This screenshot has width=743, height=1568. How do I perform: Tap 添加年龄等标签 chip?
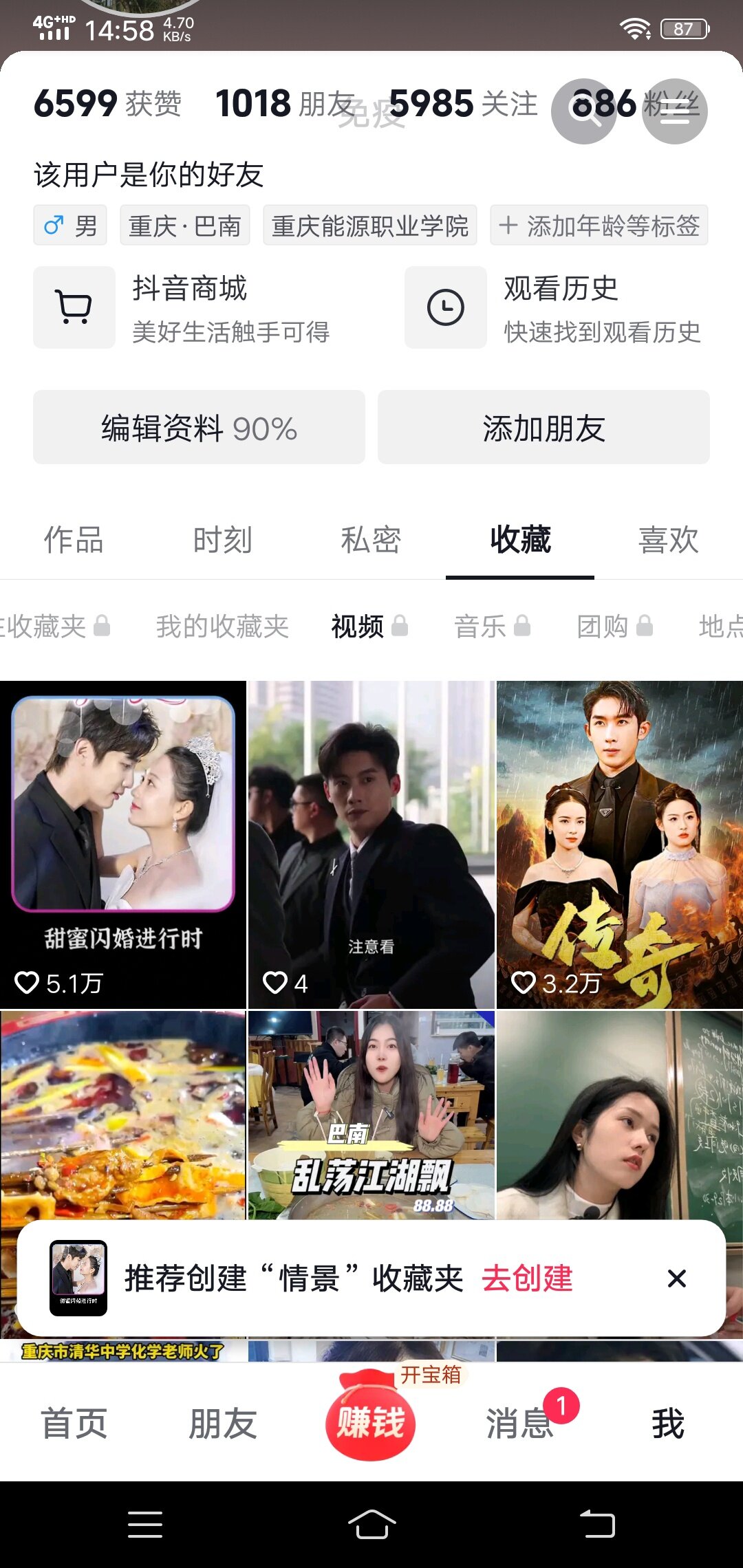point(599,226)
